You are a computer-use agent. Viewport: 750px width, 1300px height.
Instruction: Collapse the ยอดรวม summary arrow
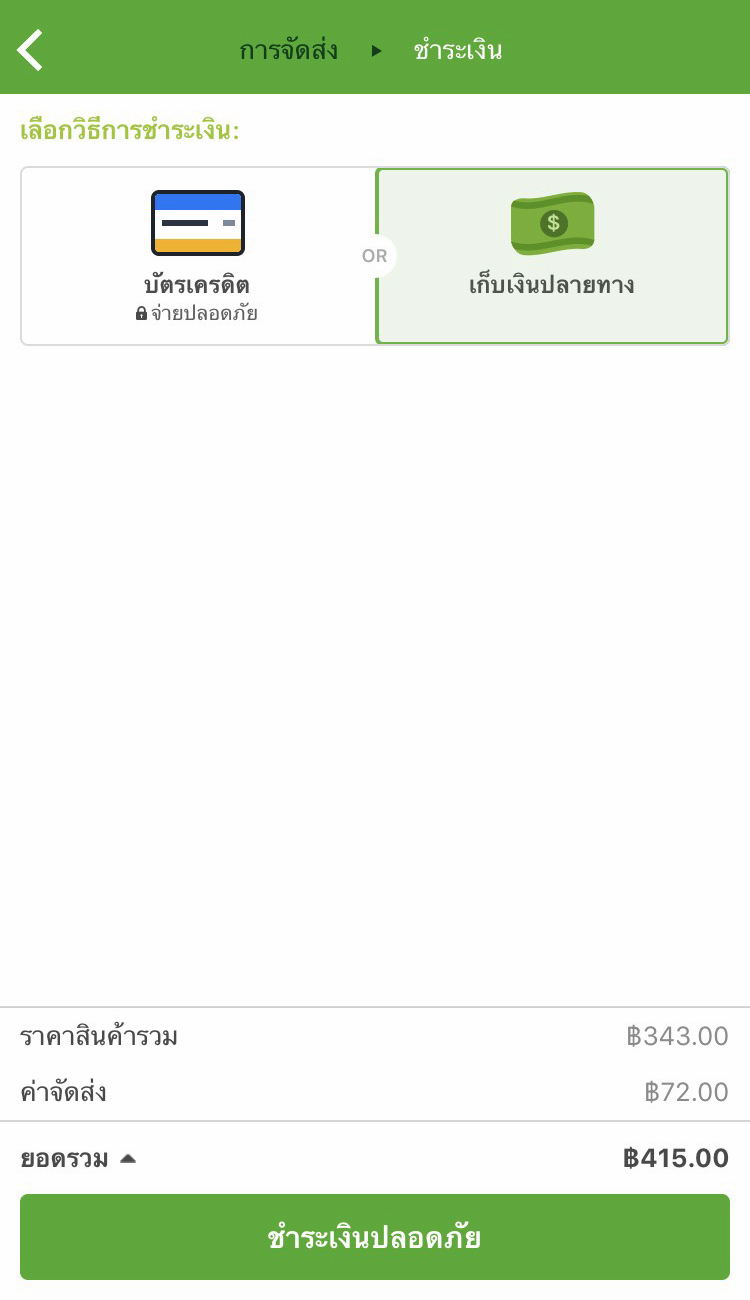click(127, 1159)
